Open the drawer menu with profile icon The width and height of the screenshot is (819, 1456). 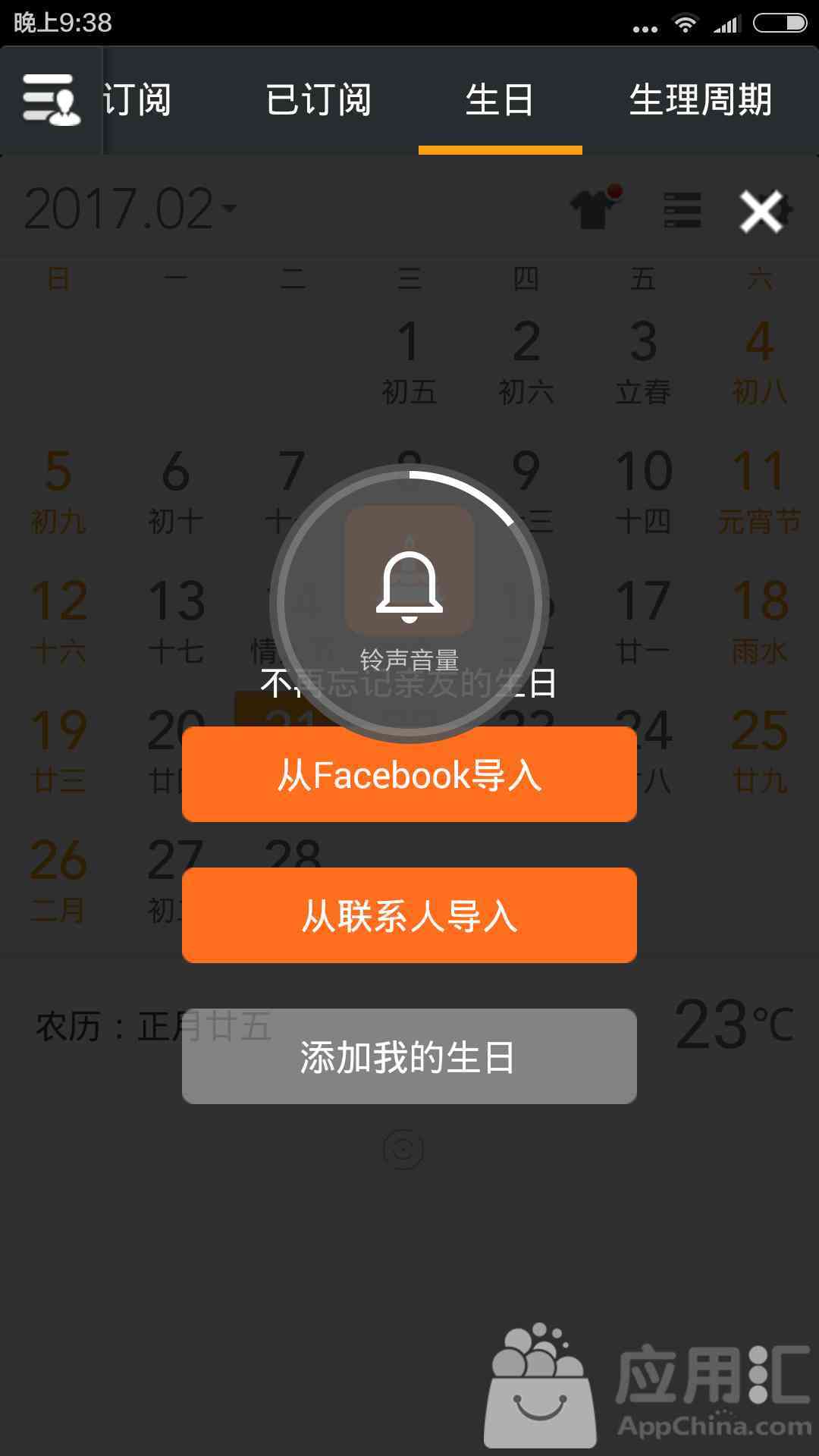(x=51, y=99)
